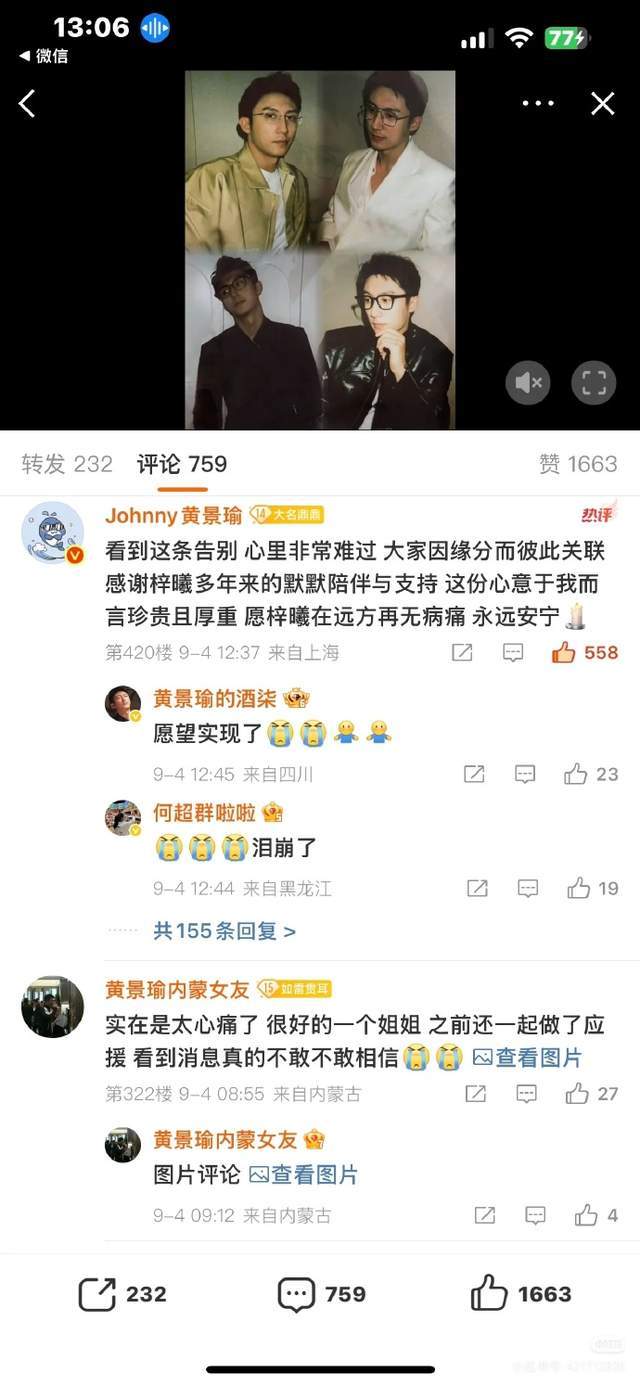Screen dimensions: 640x1385
Task: Switch to the 赞 1663 tab
Action: click(x=578, y=464)
